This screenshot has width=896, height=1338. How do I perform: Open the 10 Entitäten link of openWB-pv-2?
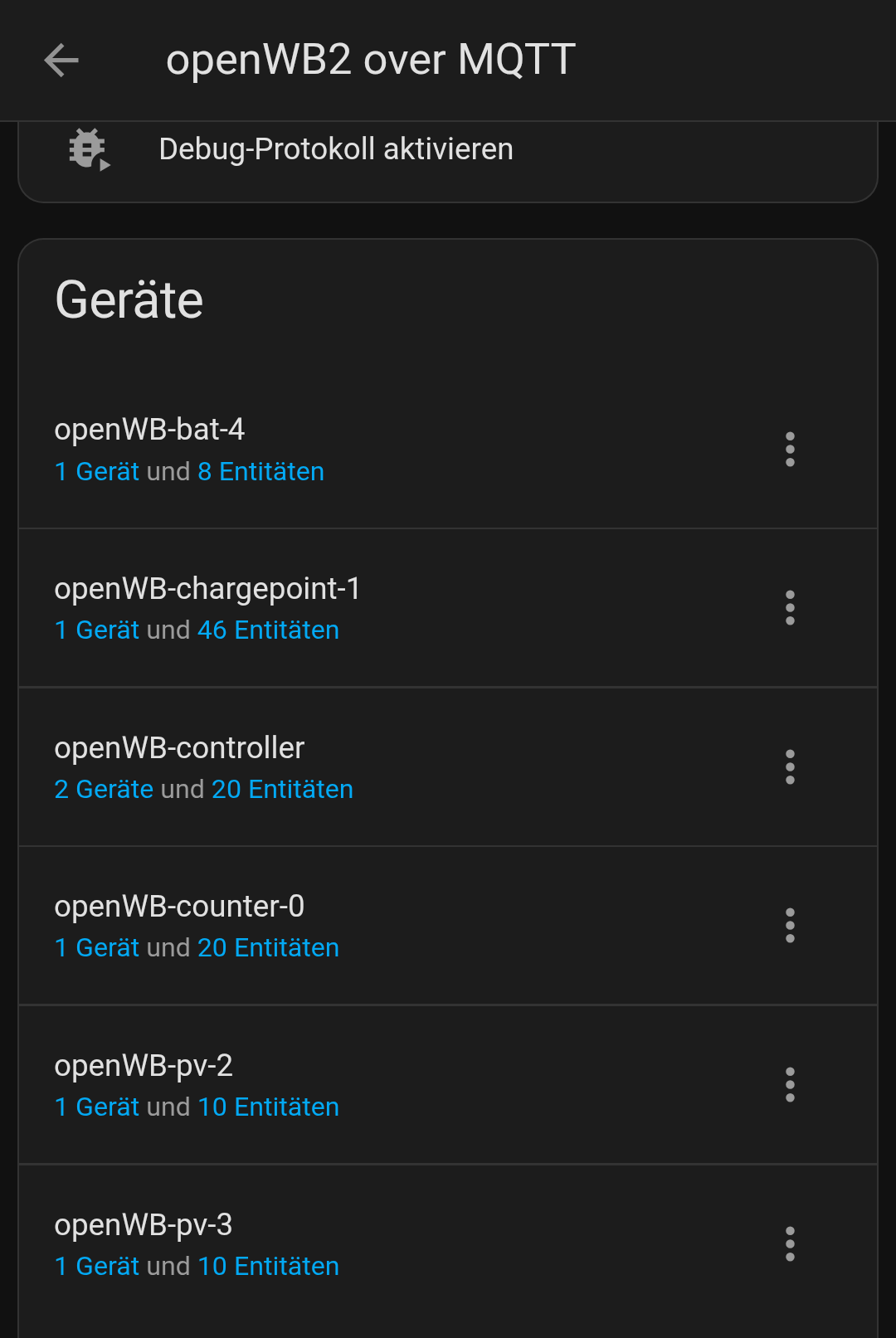pyautogui.click(x=267, y=1107)
